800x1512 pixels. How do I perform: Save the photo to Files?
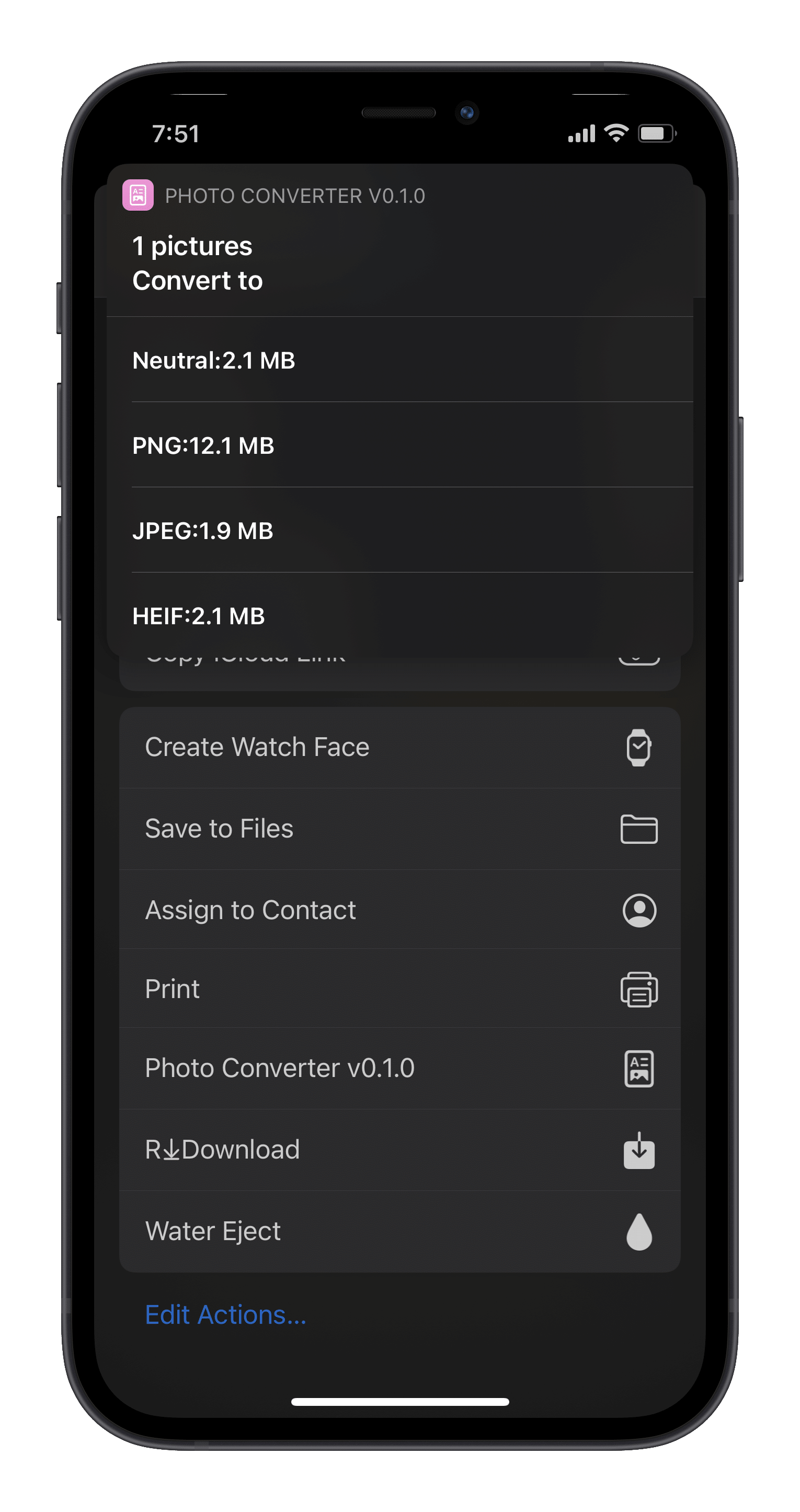399,829
